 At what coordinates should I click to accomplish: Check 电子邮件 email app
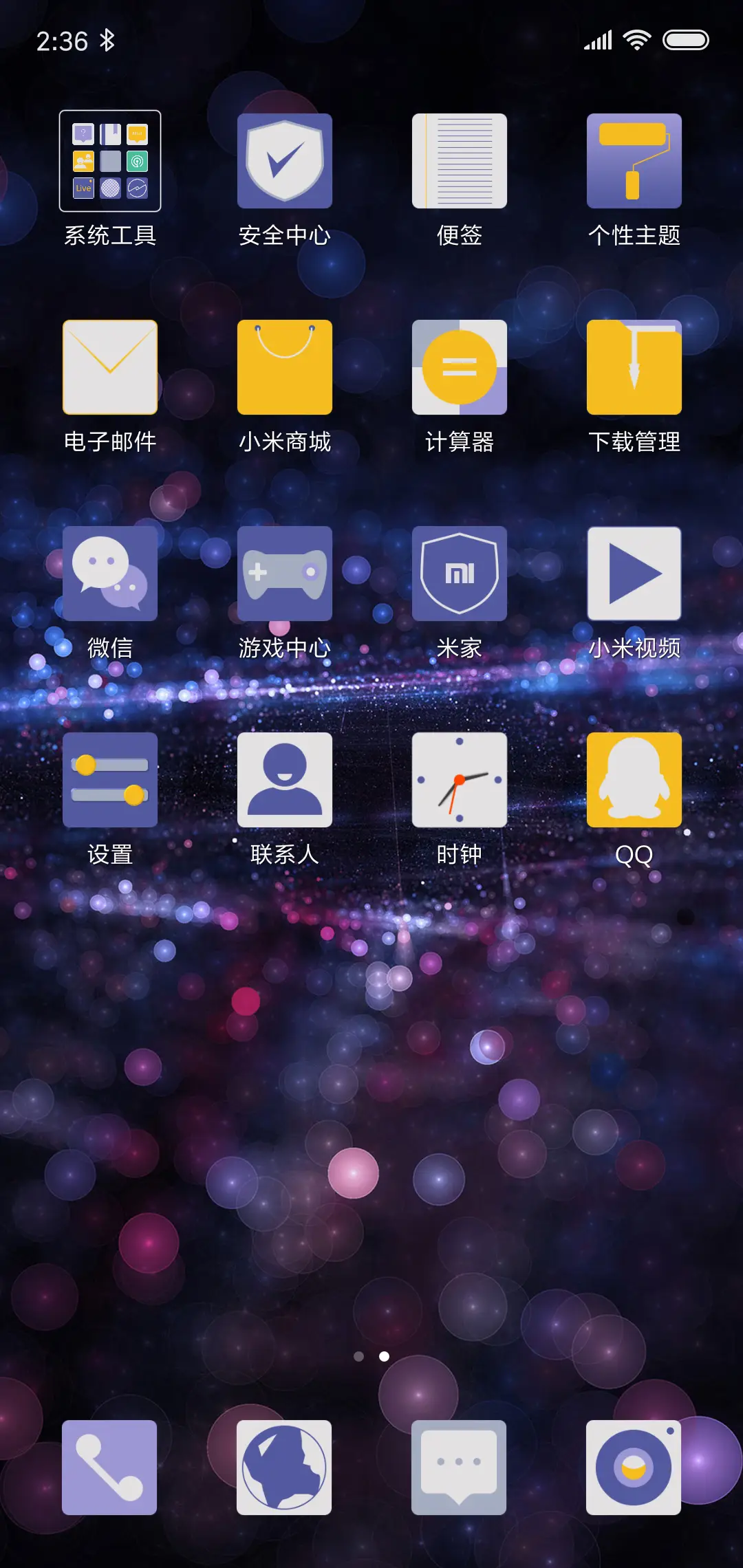110,368
